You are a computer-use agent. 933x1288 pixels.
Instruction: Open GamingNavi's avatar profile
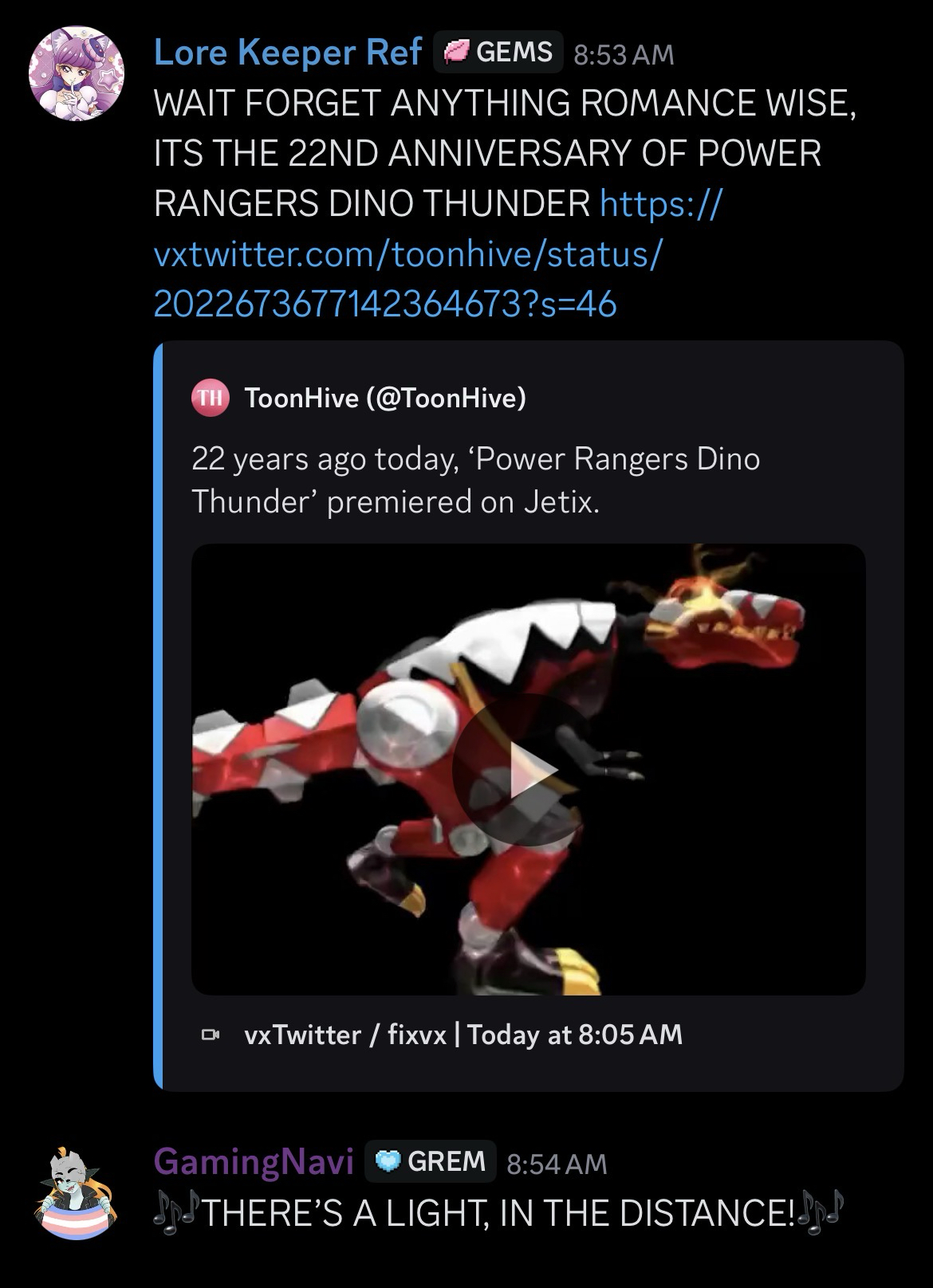point(77,1186)
